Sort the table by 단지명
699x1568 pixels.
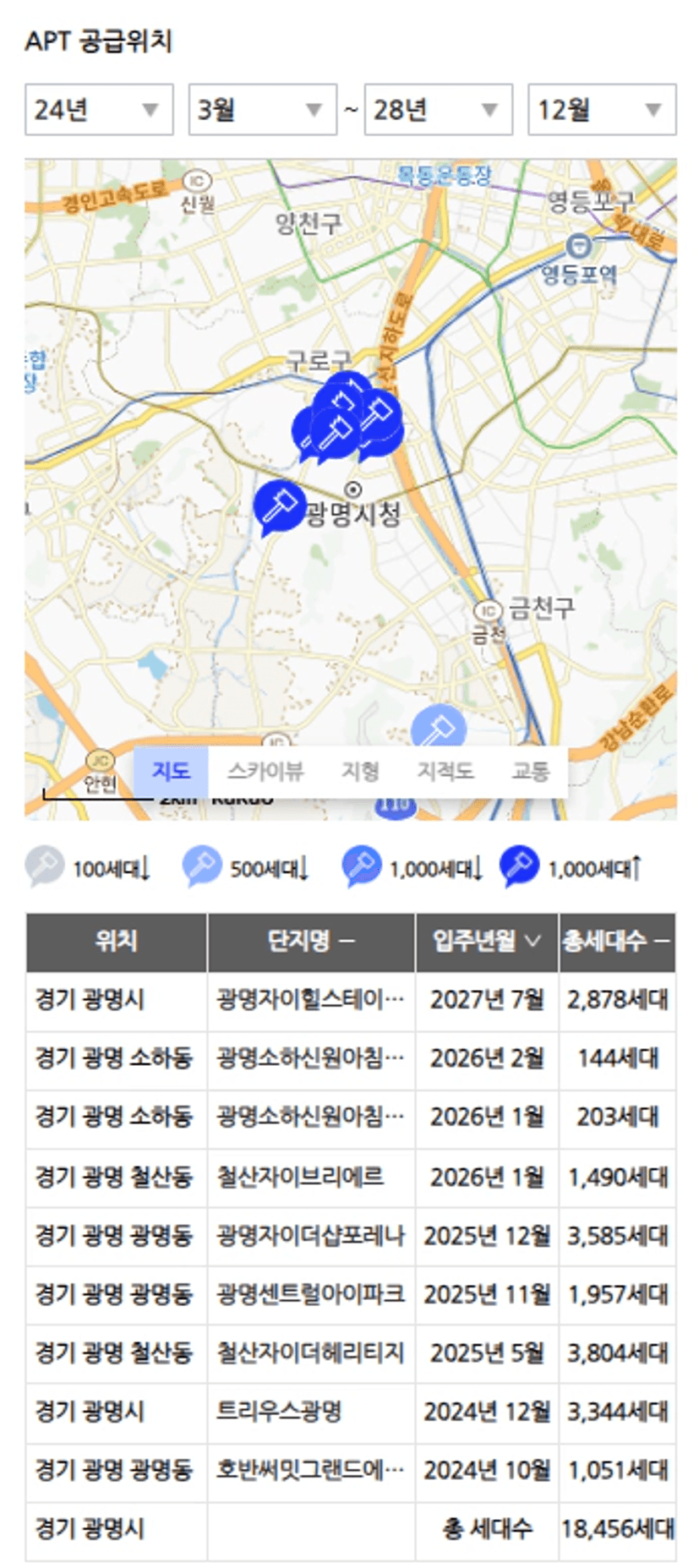click(311, 941)
